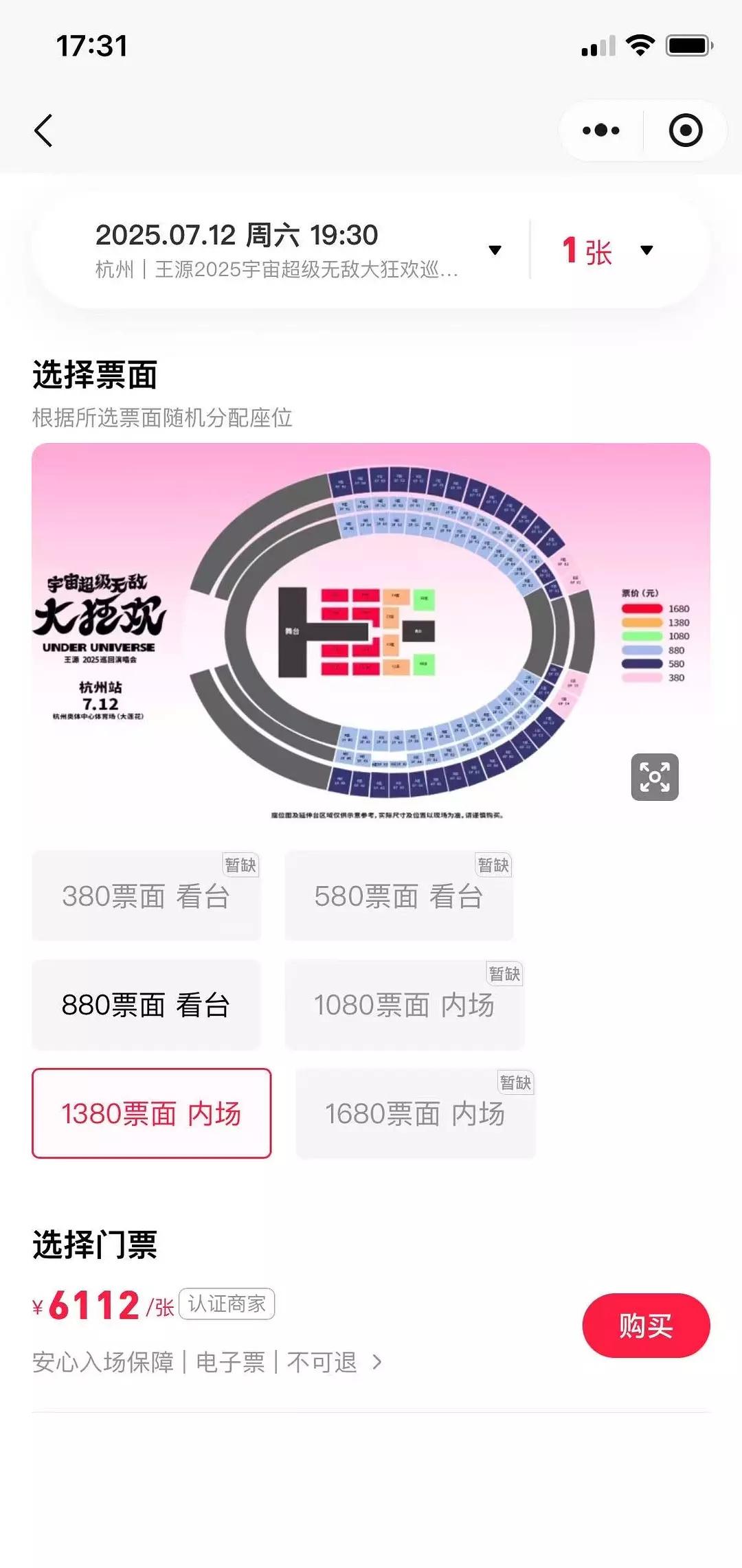
Task: Close the mini-program via the circle icon
Action: 686,130
